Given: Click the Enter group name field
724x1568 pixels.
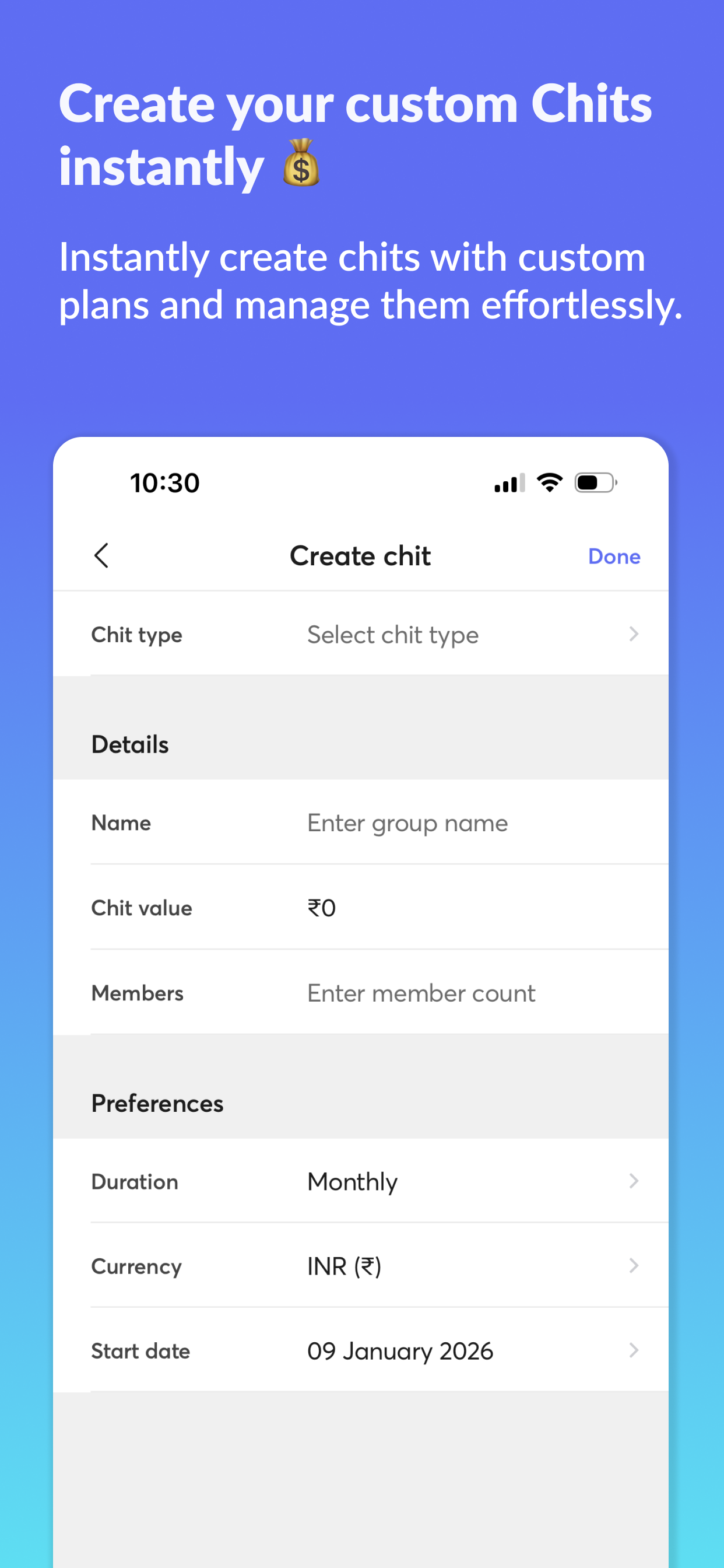Looking at the screenshot, I should click(x=407, y=822).
